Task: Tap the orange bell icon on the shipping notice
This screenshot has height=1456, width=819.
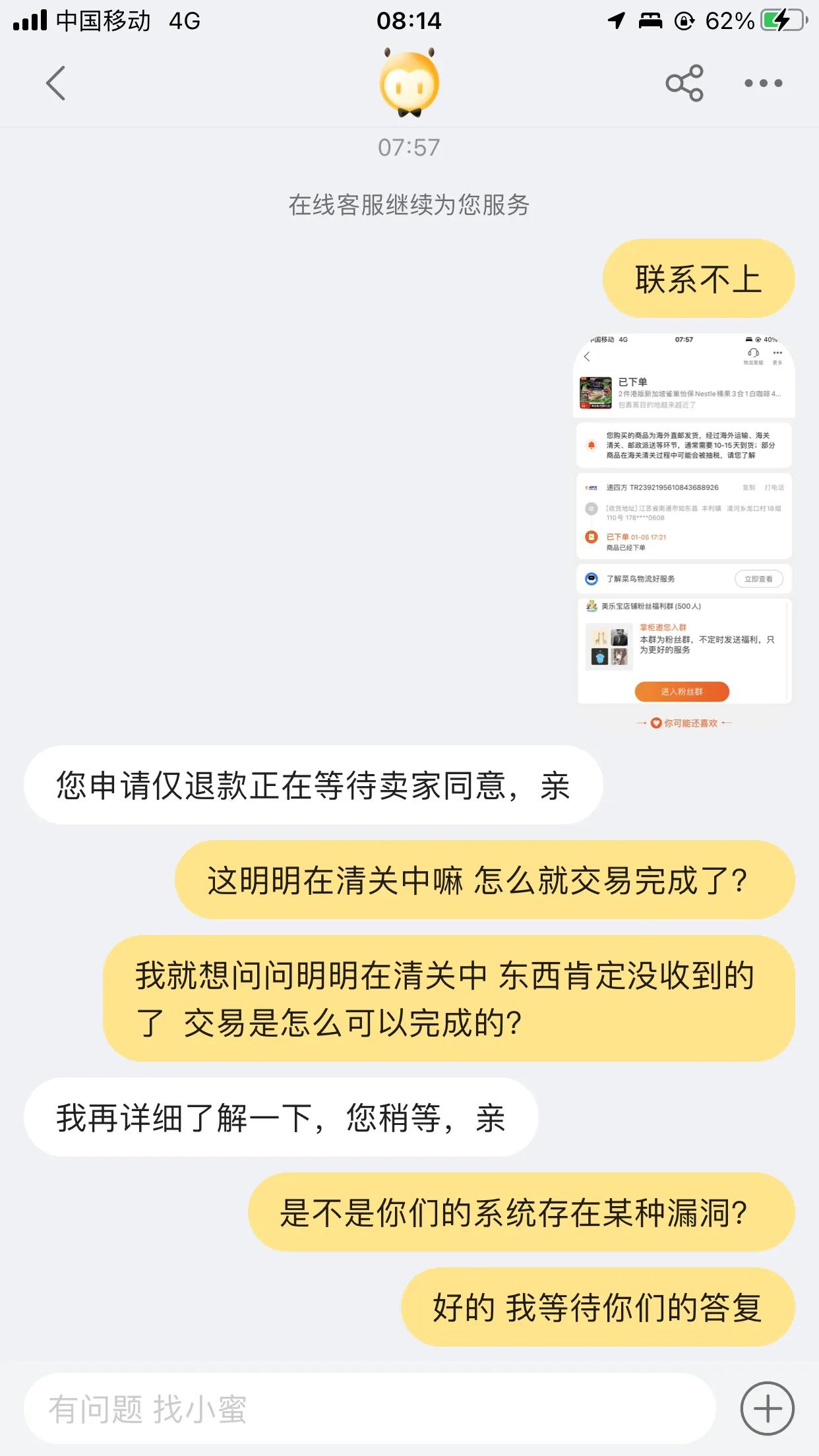Action: pyautogui.click(x=591, y=444)
